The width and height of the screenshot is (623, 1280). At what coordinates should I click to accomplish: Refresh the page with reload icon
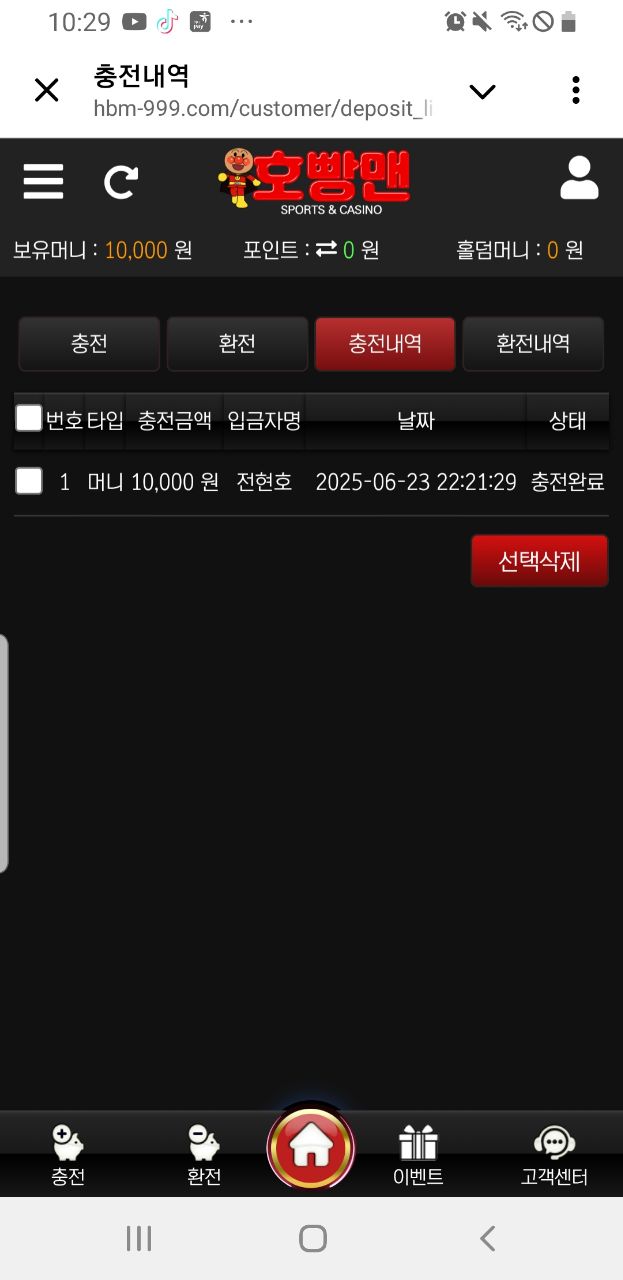121,182
